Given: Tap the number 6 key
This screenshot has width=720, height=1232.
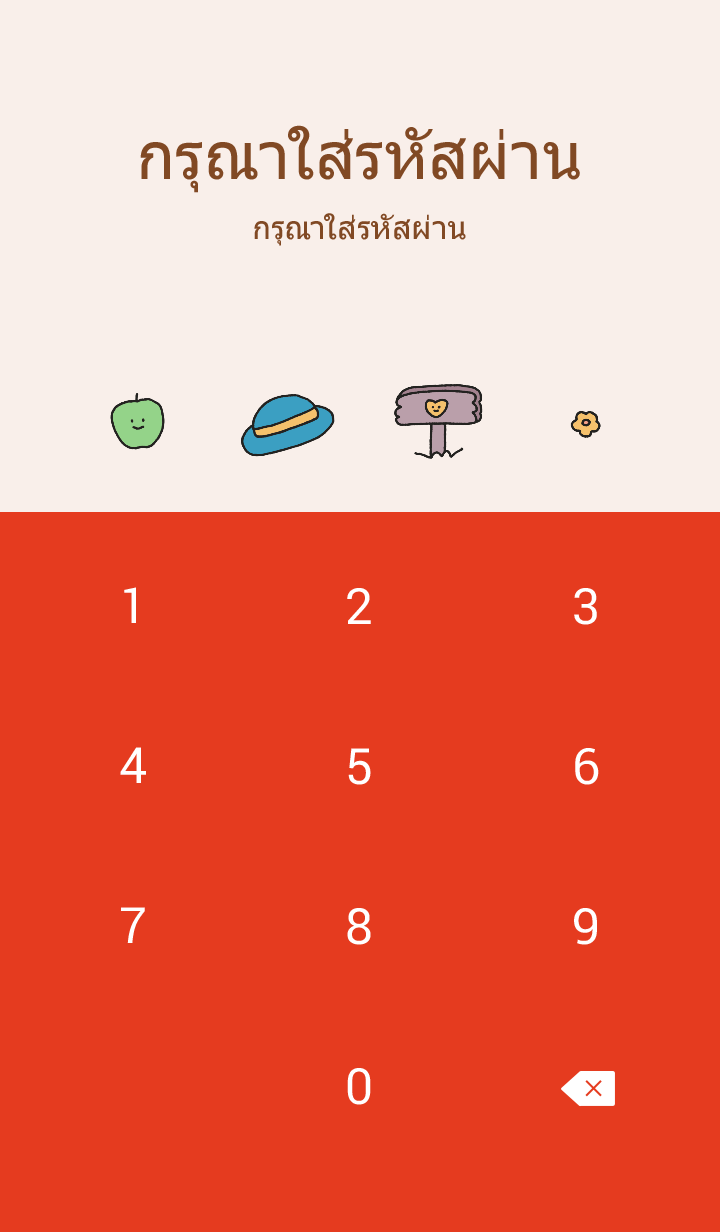Looking at the screenshot, I should (x=586, y=767).
